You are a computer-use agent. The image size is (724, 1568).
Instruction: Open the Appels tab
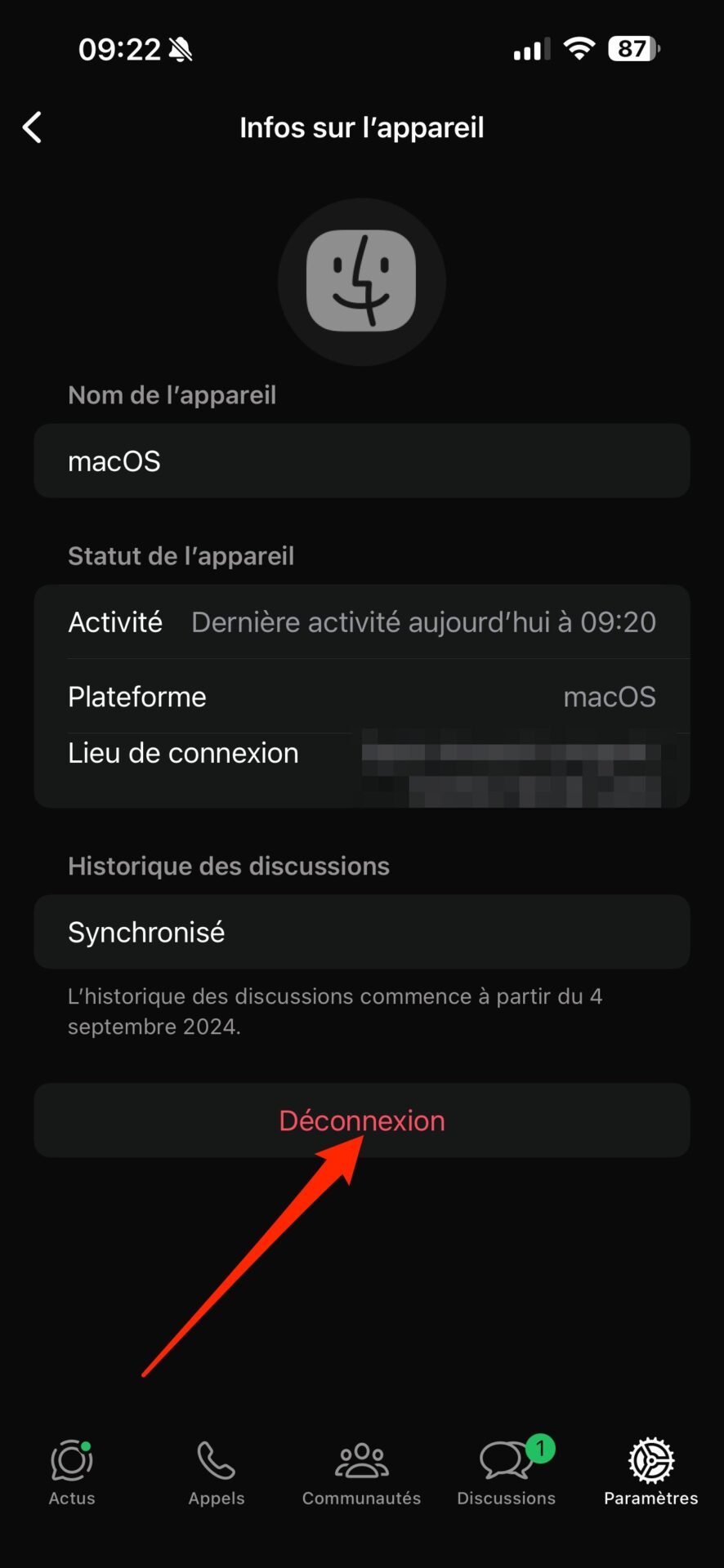(x=217, y=1472)
